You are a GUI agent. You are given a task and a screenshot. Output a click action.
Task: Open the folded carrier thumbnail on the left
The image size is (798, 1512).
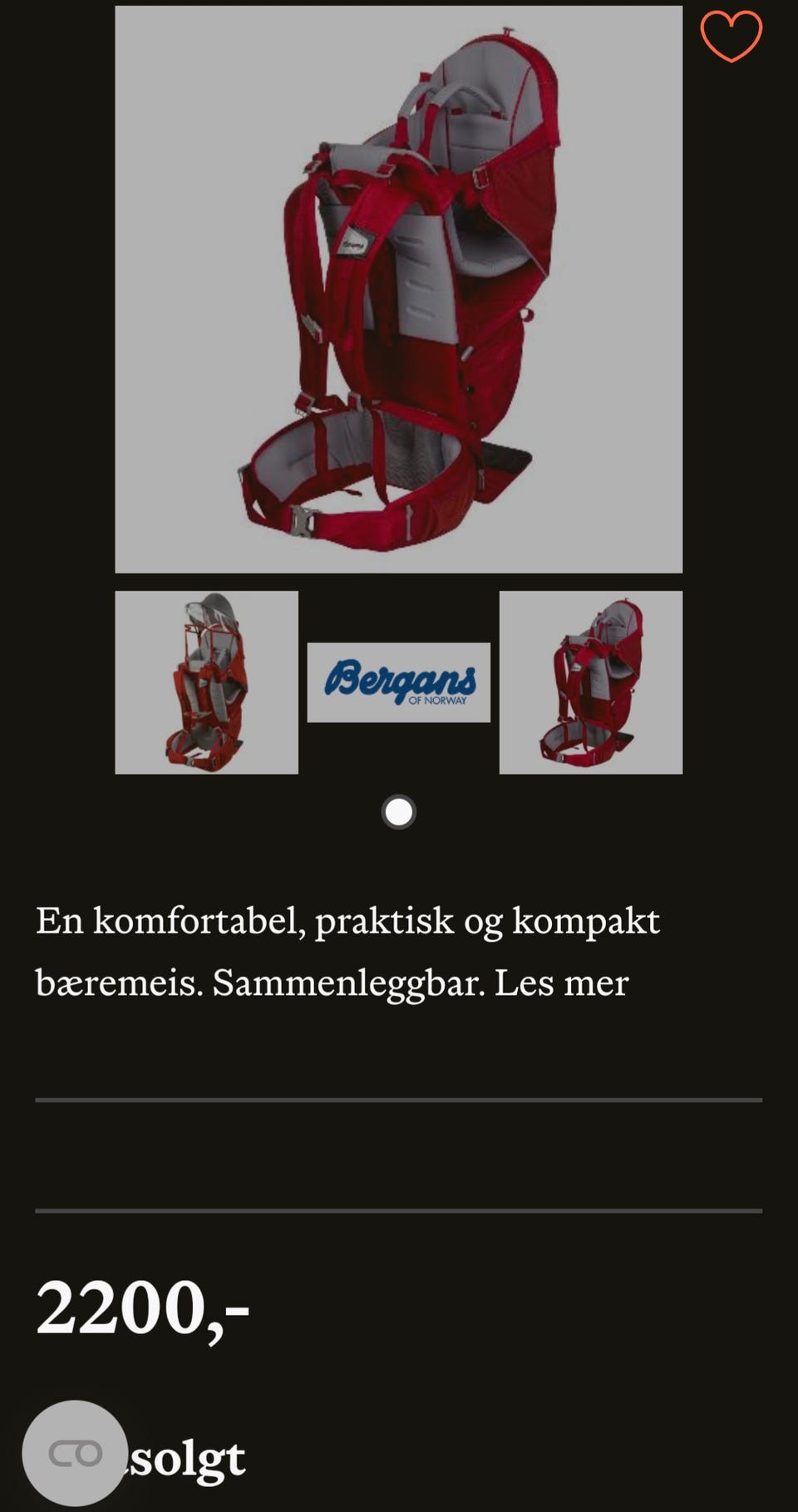click(206, 682)
